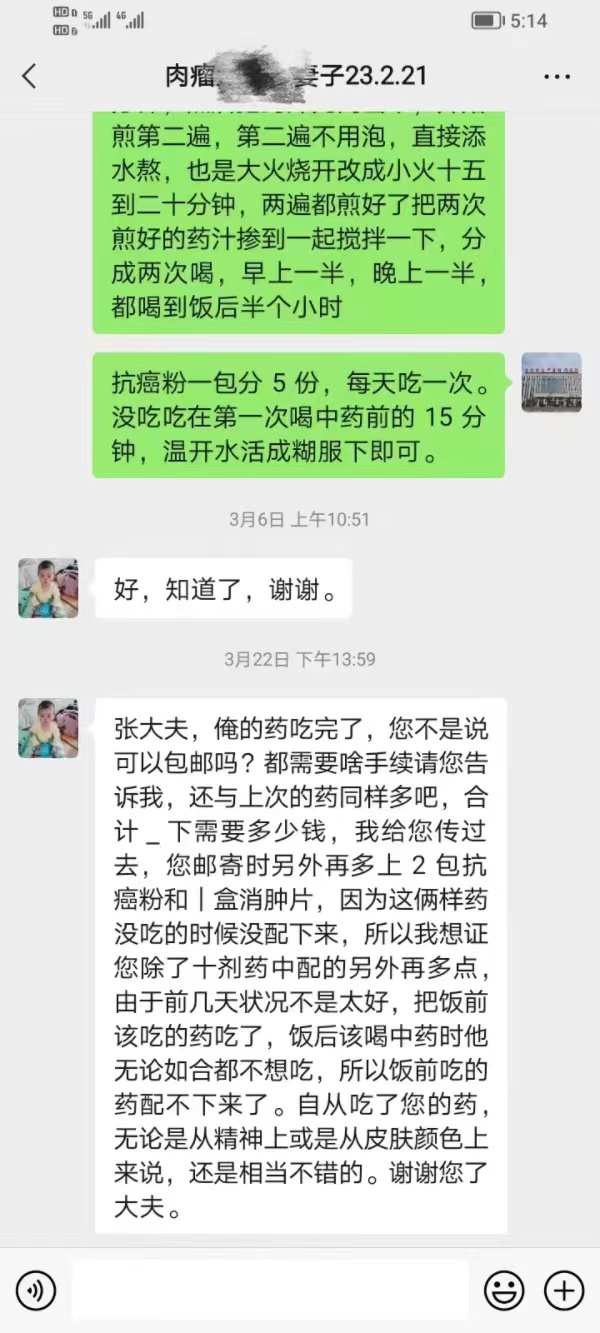The image size is (600, 1333).
Task: Open the emoji picker
Action: 503,1291
